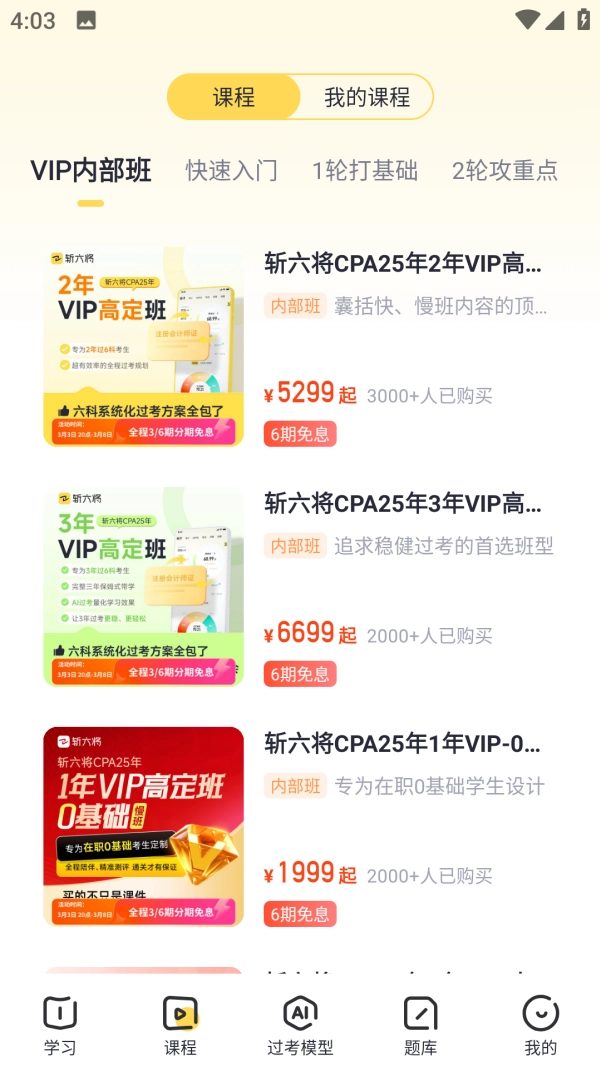600x1067 pixels.
Task: Select the VIP内部班 category tab
Action: click(91, 171)
